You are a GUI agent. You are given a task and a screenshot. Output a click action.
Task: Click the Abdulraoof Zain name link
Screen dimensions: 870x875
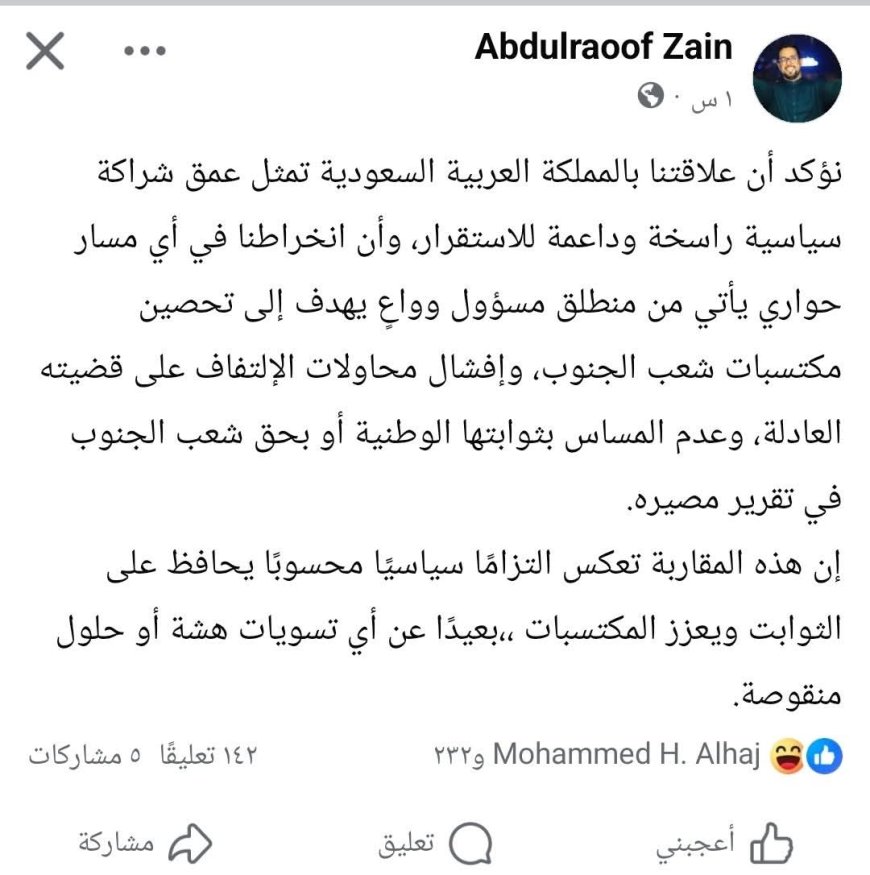tap(607, 47)
